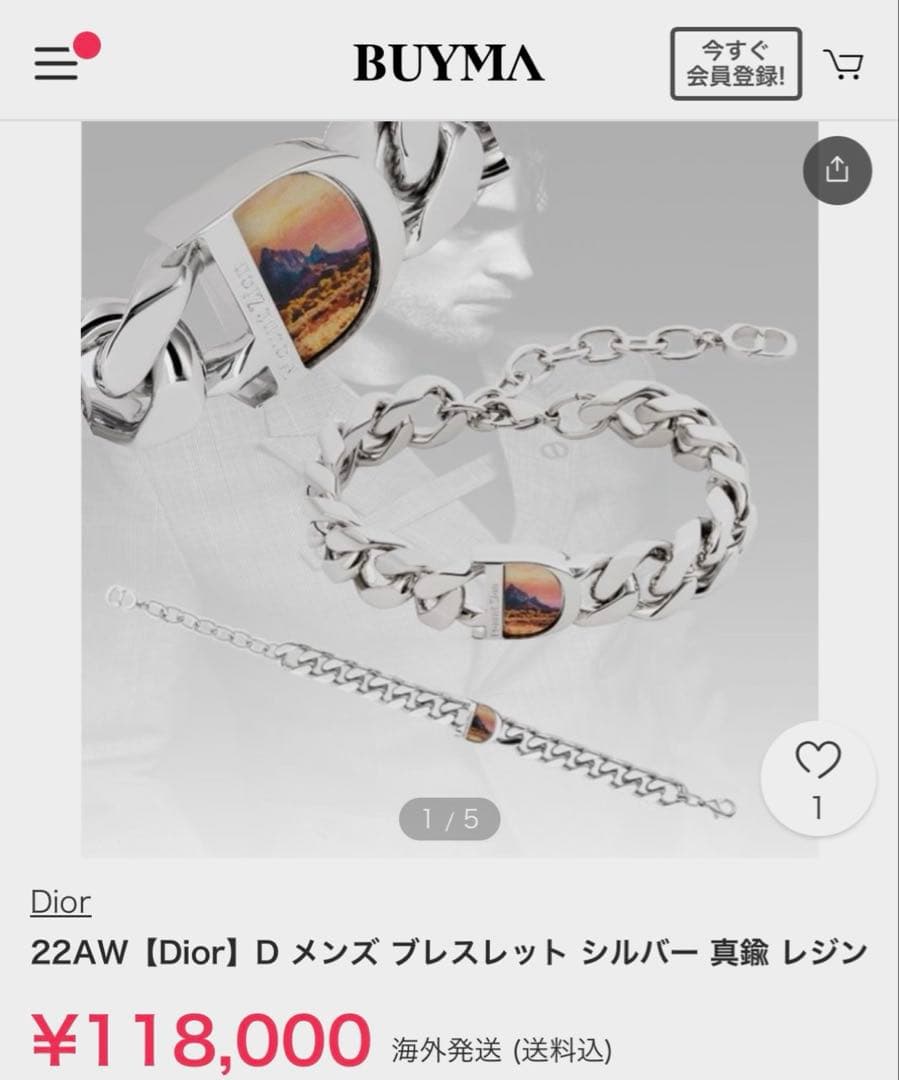
Task: Select the bracelet image to enlarge it
Action: [449, 480]
